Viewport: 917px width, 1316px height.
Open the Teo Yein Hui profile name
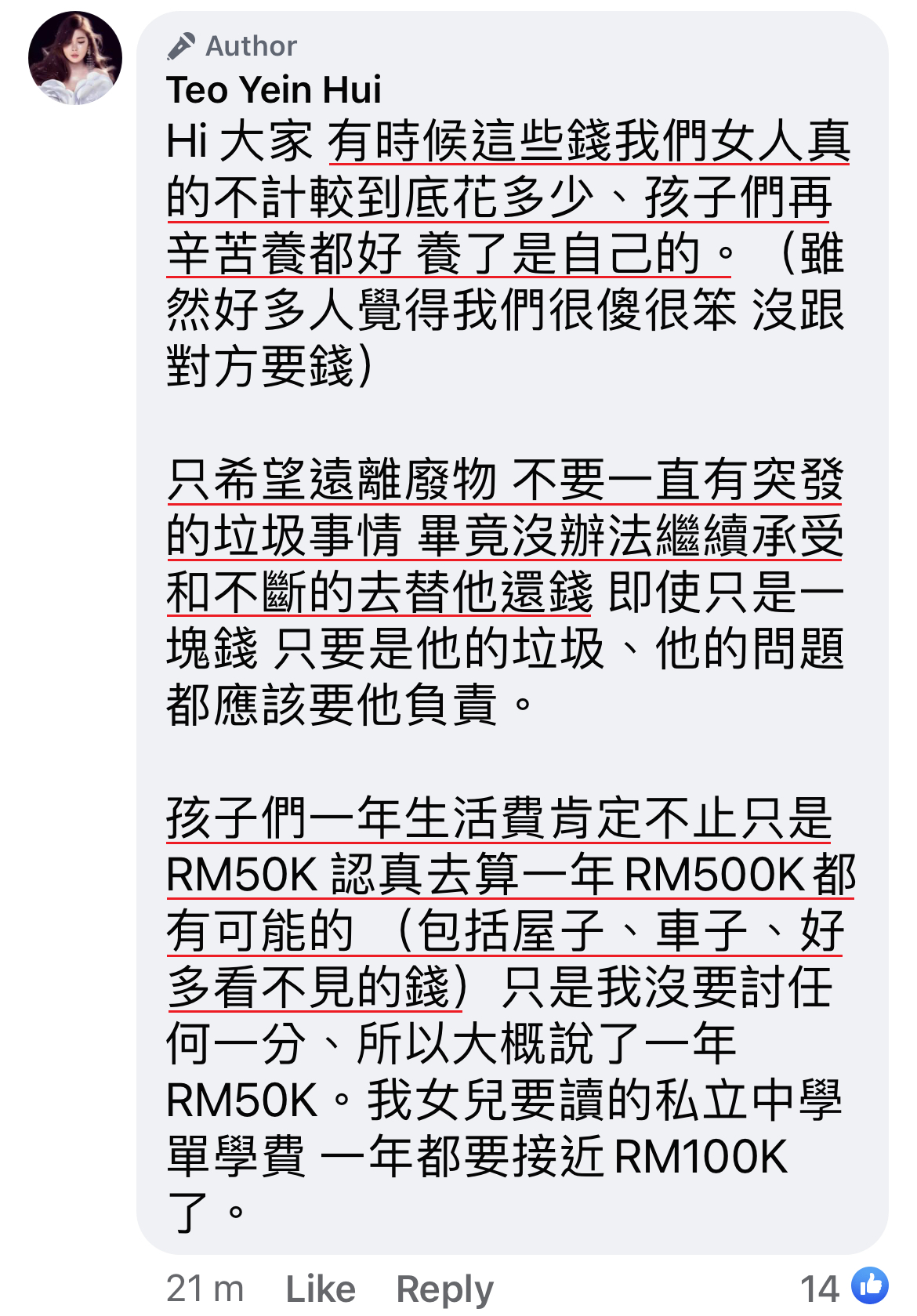click(x=274, y=89)
